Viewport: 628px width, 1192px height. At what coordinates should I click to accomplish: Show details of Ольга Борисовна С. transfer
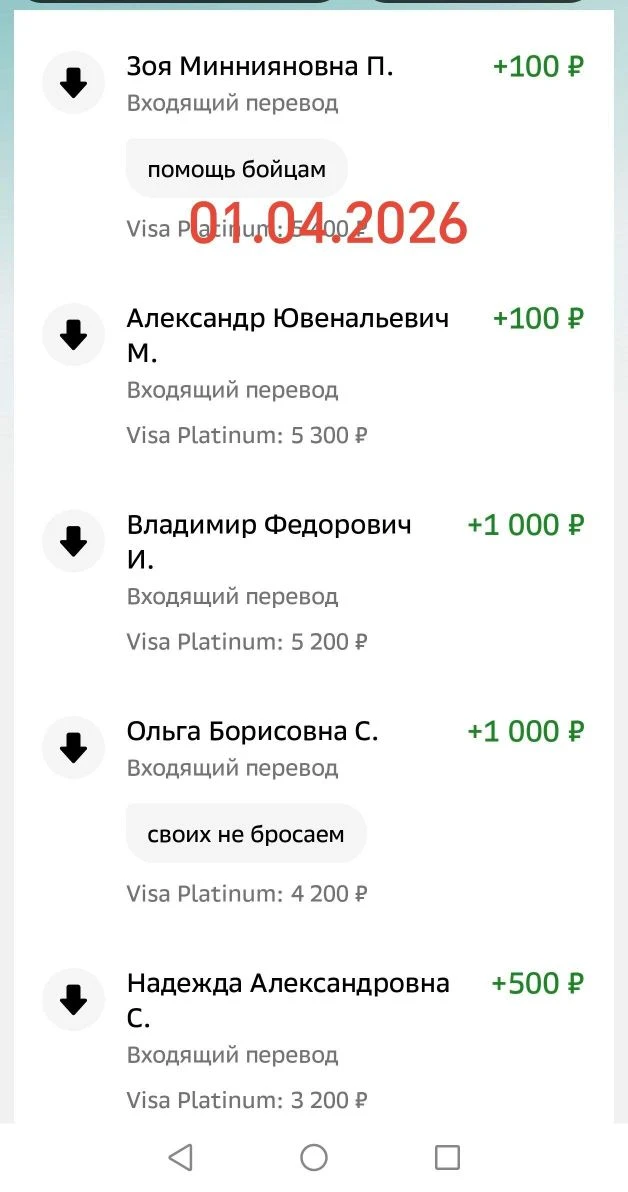click(x=252, y=731)
